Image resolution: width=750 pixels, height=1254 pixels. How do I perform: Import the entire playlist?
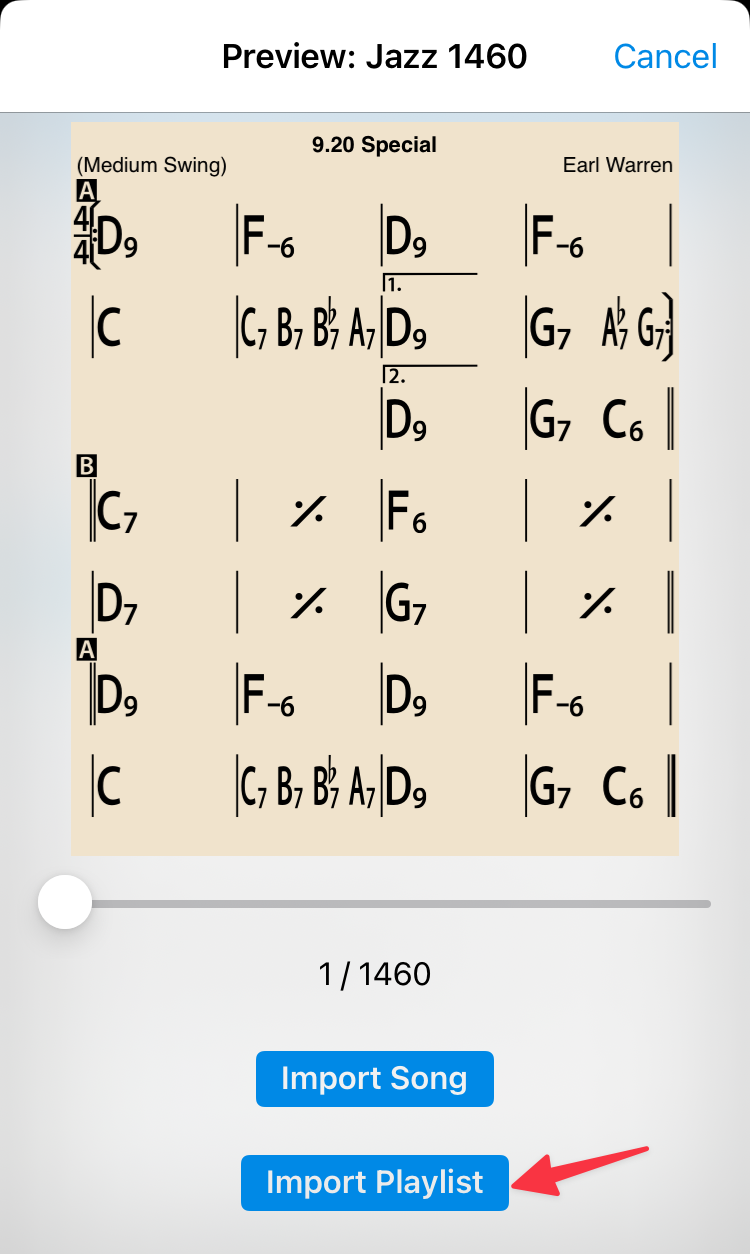(374, 1183)
